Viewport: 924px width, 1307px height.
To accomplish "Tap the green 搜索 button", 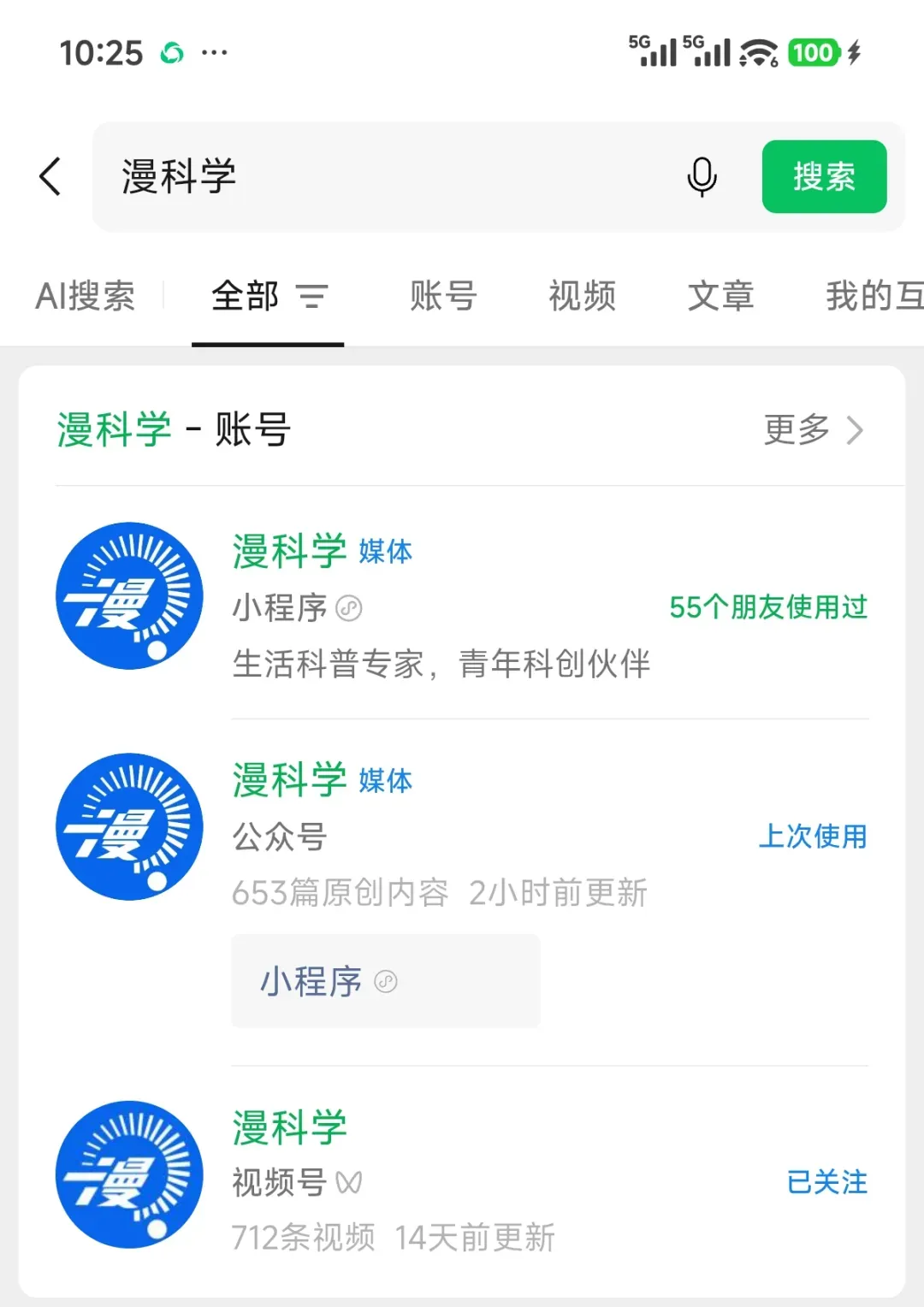I will (x=824, y=176).
